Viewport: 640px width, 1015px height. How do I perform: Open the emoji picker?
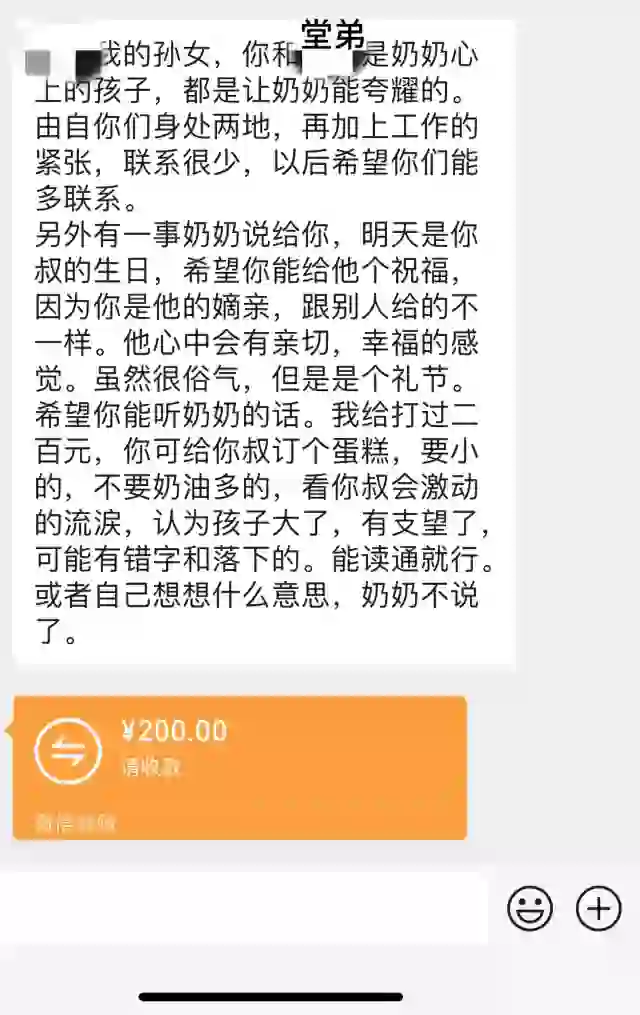click(530, 909)
